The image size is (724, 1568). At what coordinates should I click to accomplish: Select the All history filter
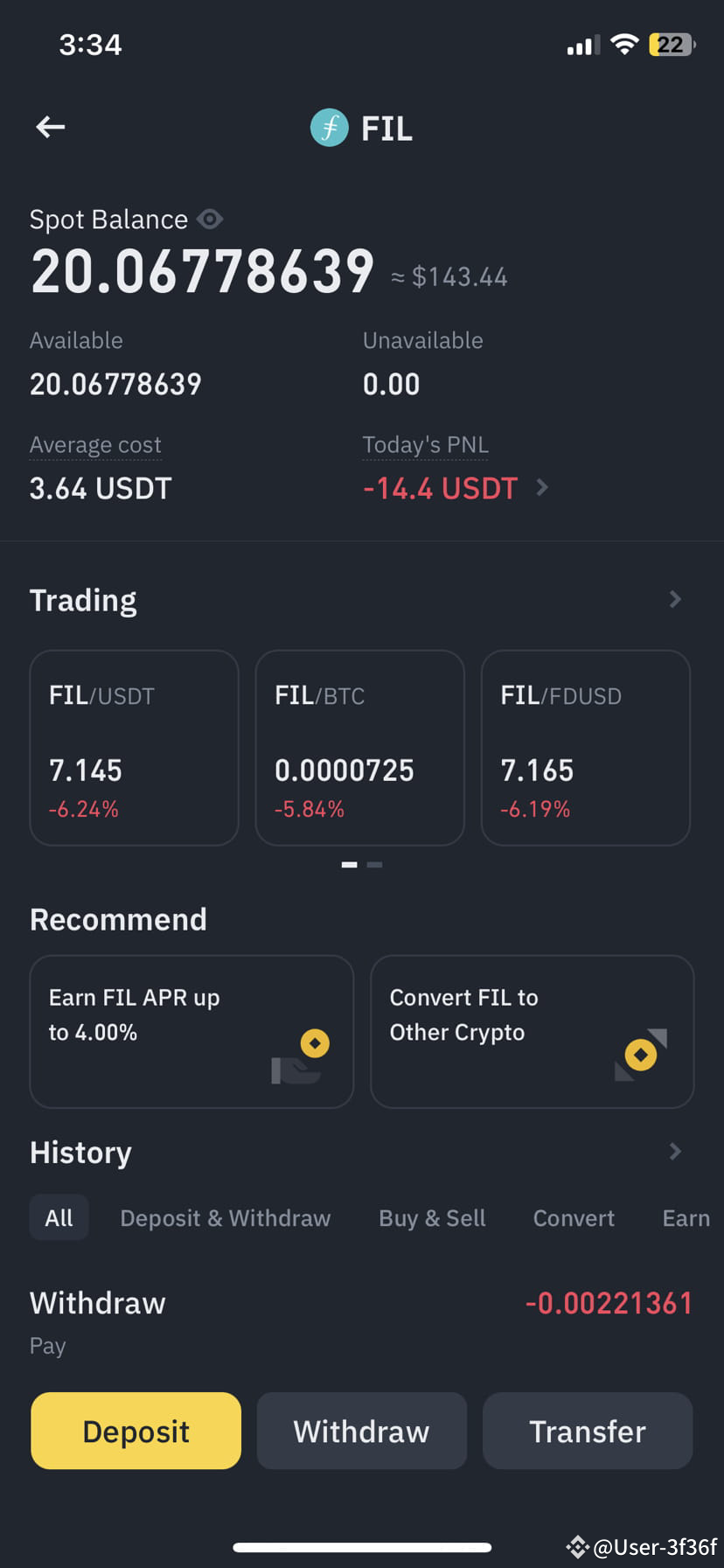59,1217
